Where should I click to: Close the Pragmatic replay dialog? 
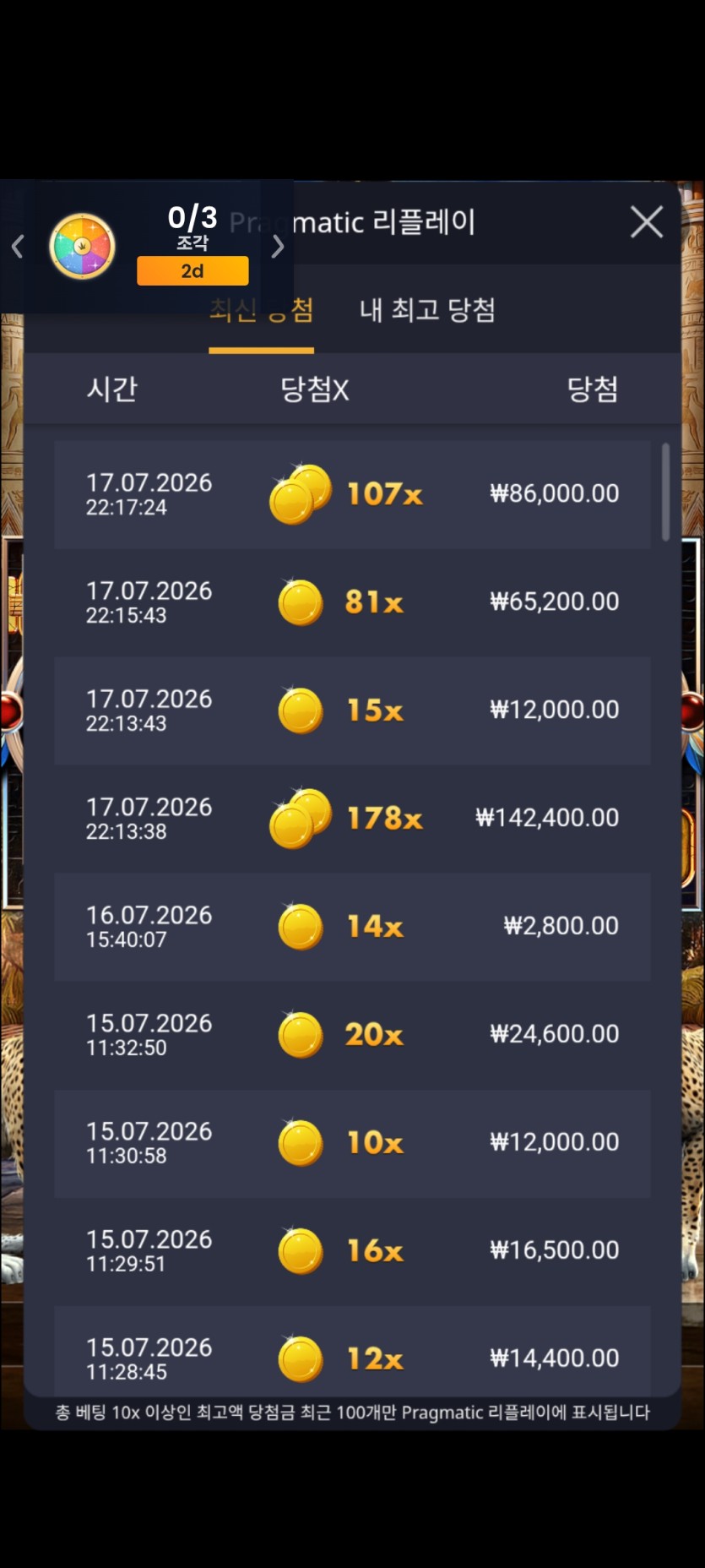point(646,222)
